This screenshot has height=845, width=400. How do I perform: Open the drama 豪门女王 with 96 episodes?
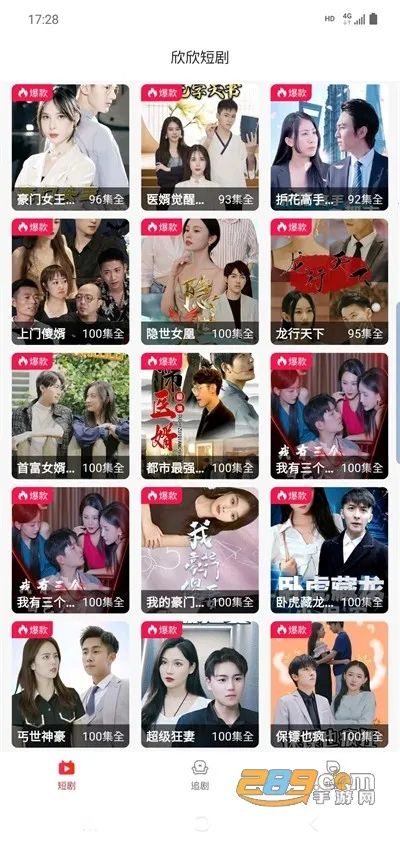(71, 147)
